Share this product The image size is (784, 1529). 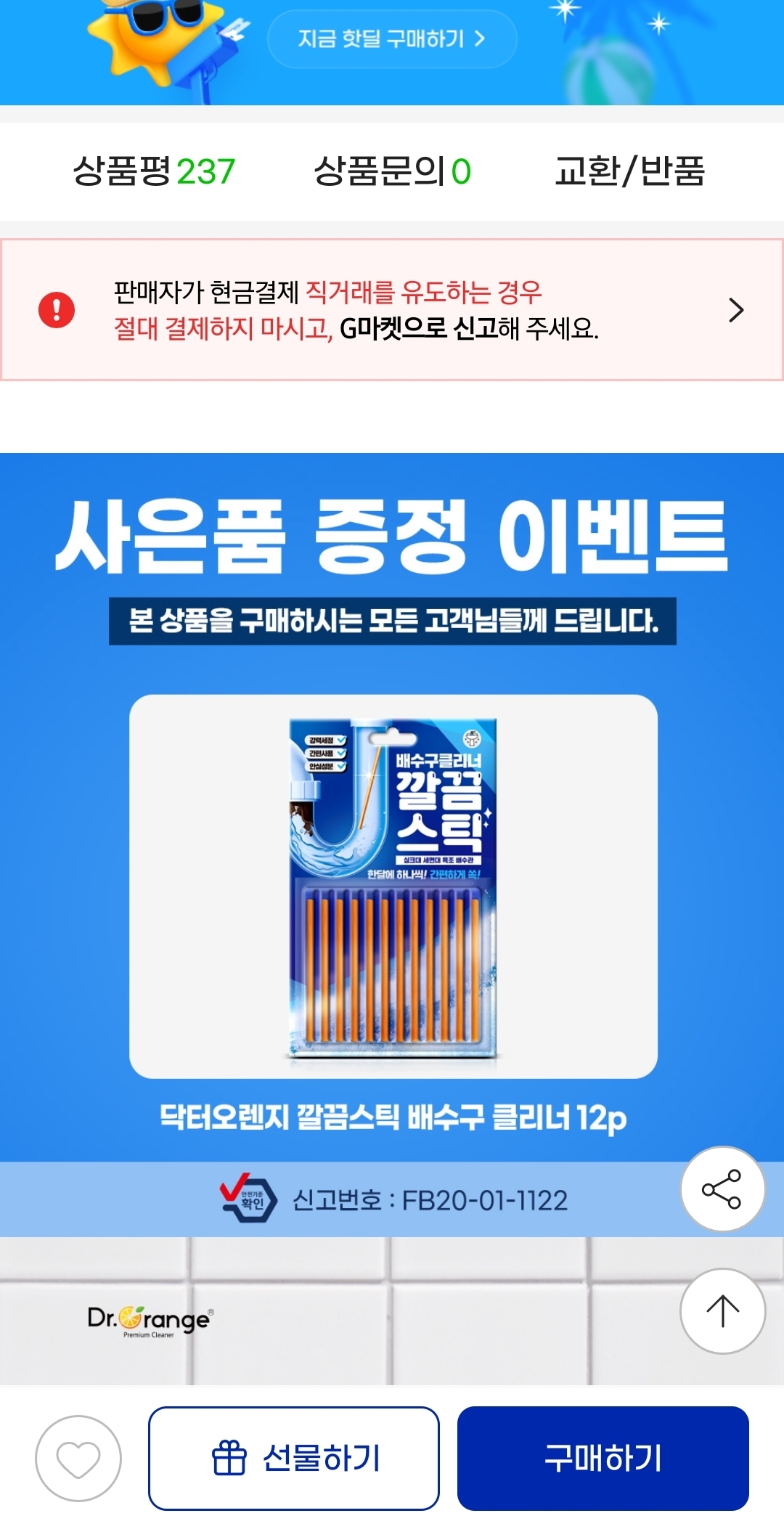pyautogui.click(x=722, y=1189)
